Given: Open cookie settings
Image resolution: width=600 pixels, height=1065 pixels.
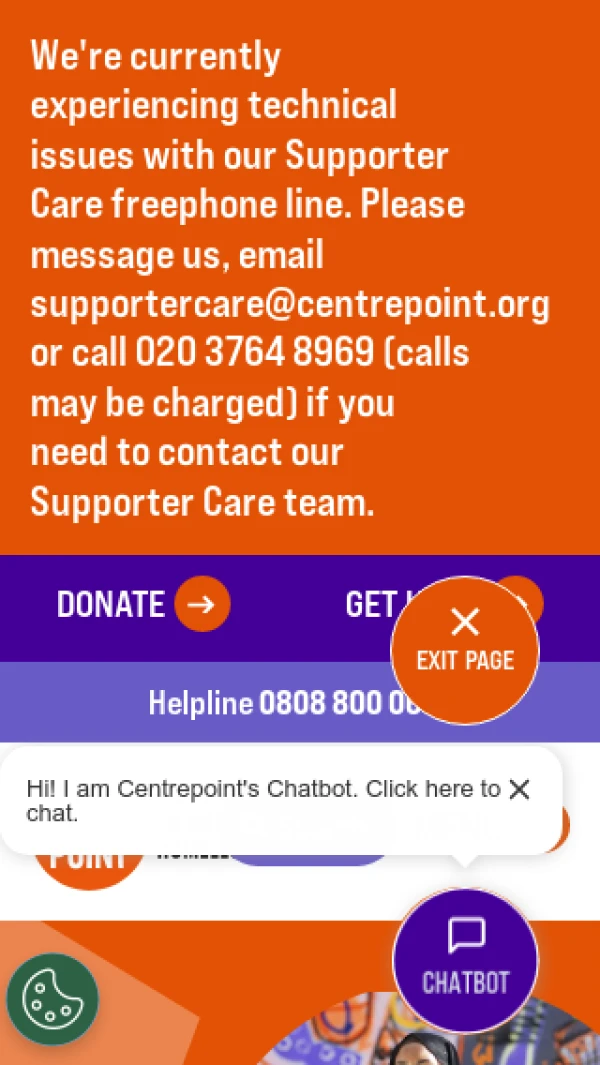Looking at the screenshot, I should tap(52, 998).
